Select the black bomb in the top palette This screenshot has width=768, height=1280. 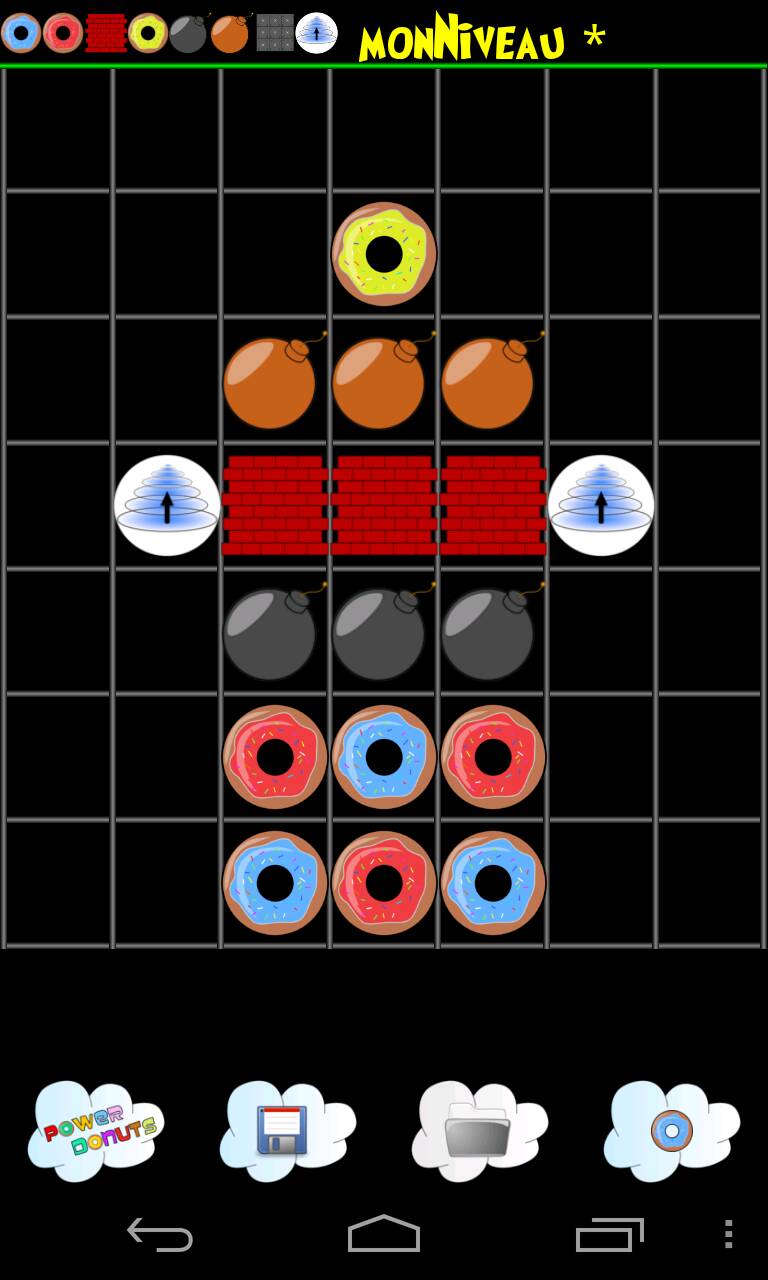pyautogui.click(x=188, y=33)
